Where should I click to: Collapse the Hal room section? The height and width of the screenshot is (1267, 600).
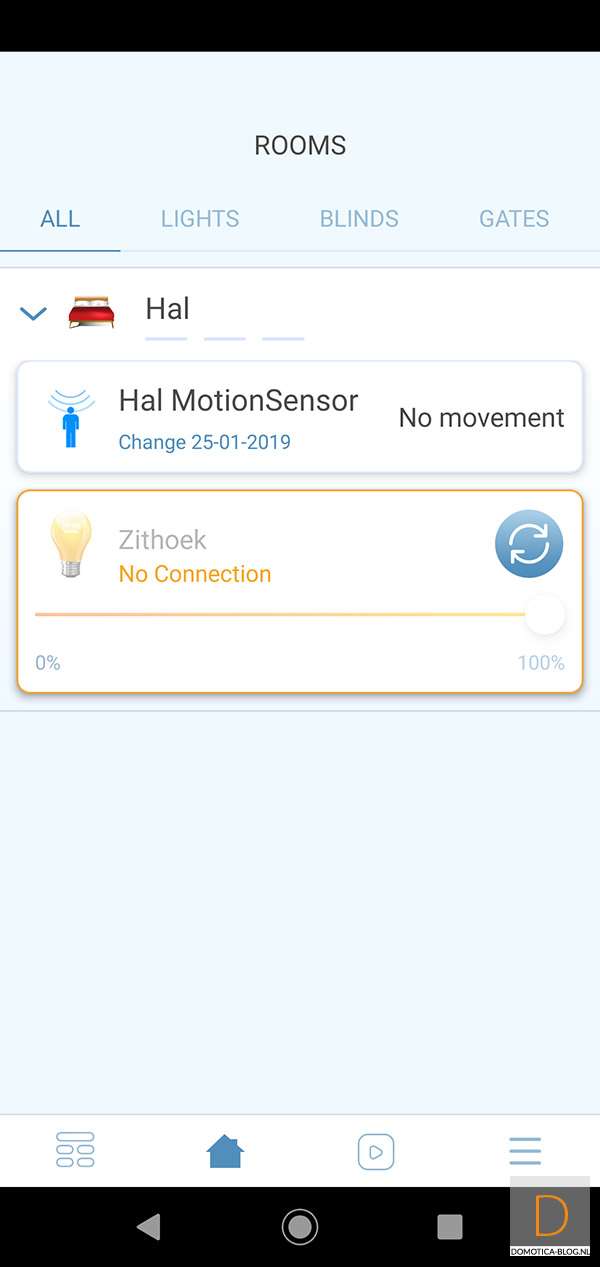pyautogui.click(x=33, y=314)
